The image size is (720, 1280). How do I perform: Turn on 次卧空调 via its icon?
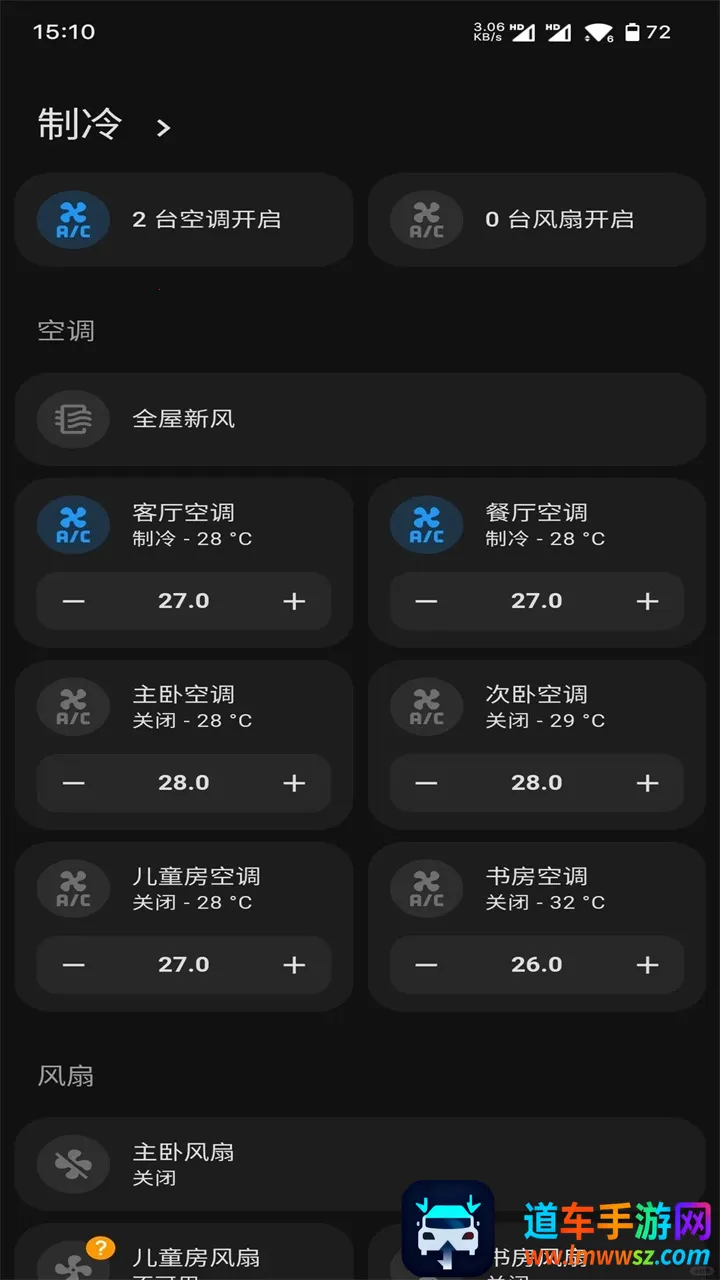click(426, 707)
